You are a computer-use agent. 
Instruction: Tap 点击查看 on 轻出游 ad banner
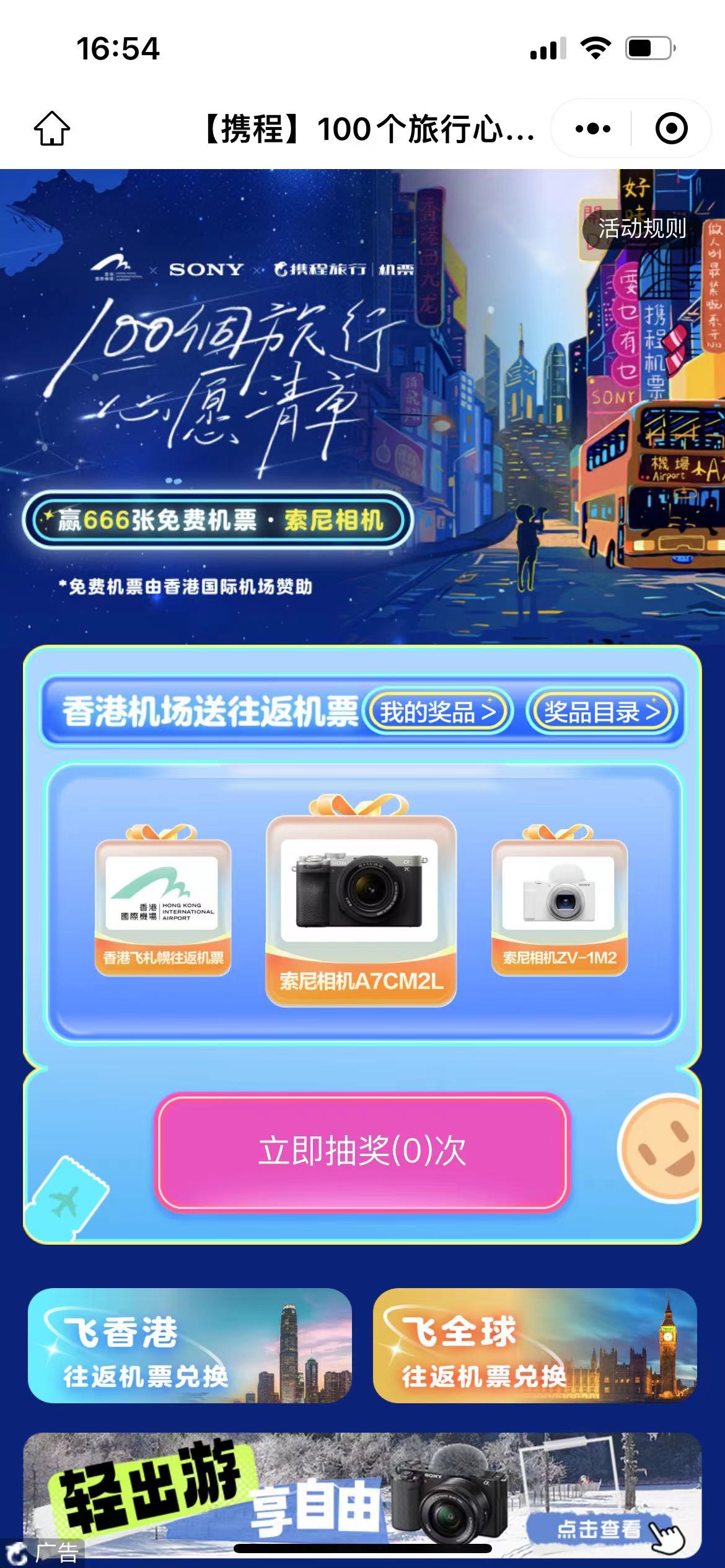tap(599, 1528)
